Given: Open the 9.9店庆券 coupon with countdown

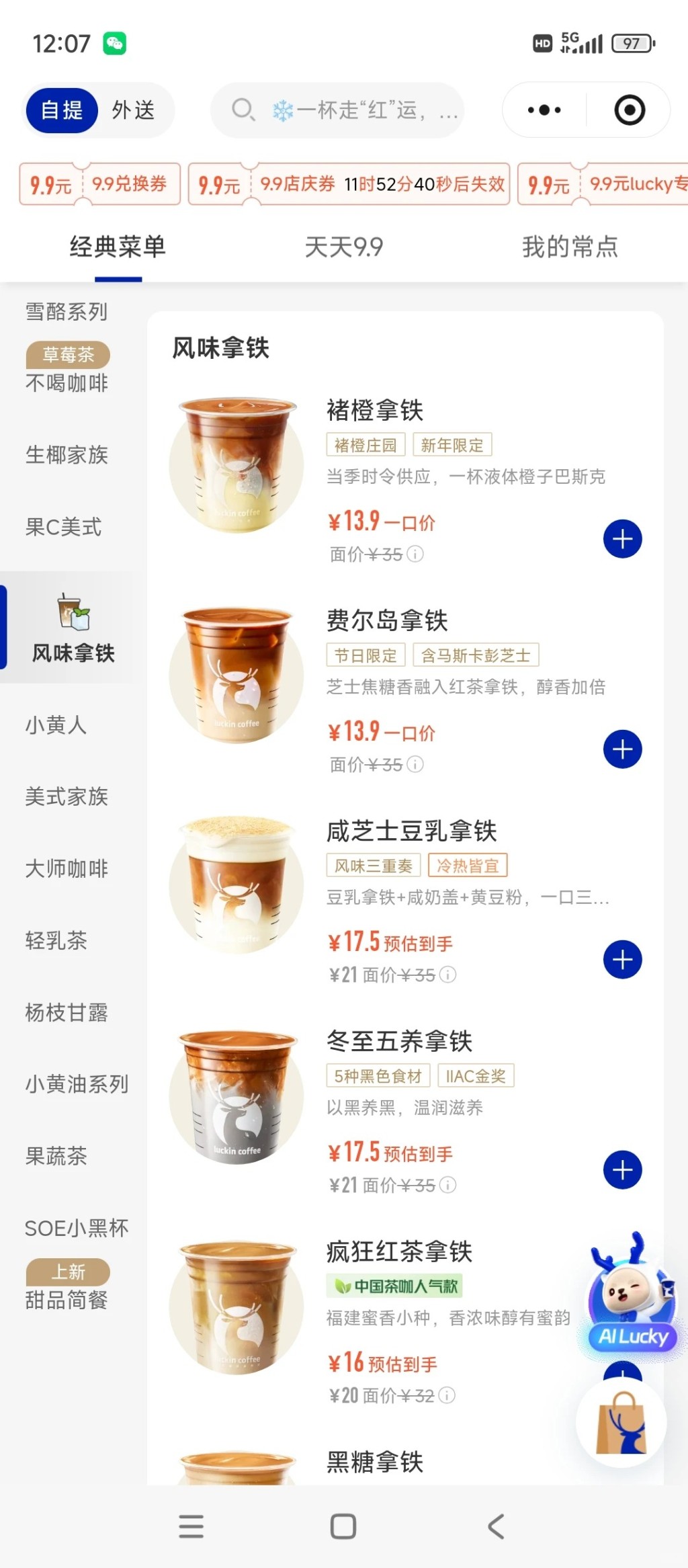Looking at the screenshot, I should (x=349, y=183).
